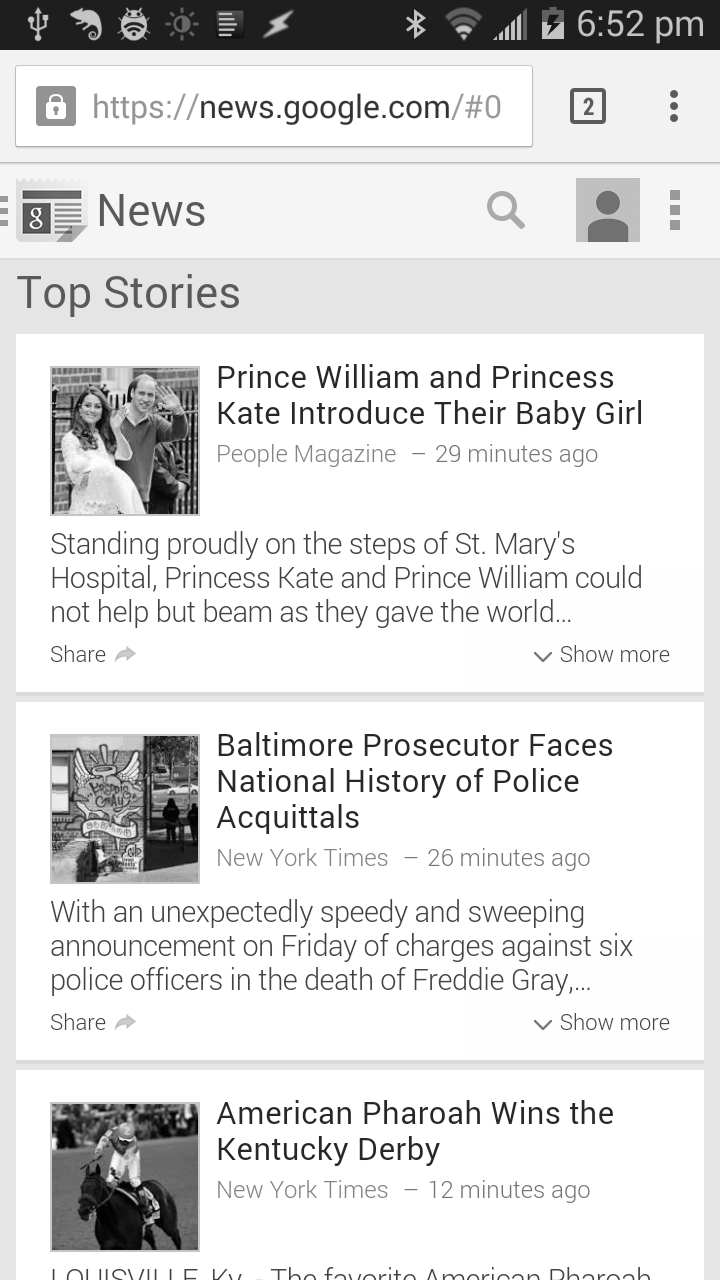The width and height of the screenshot is (720, 1280).
Task: Share the Prince William and Kate story
Action: [92, 655]
